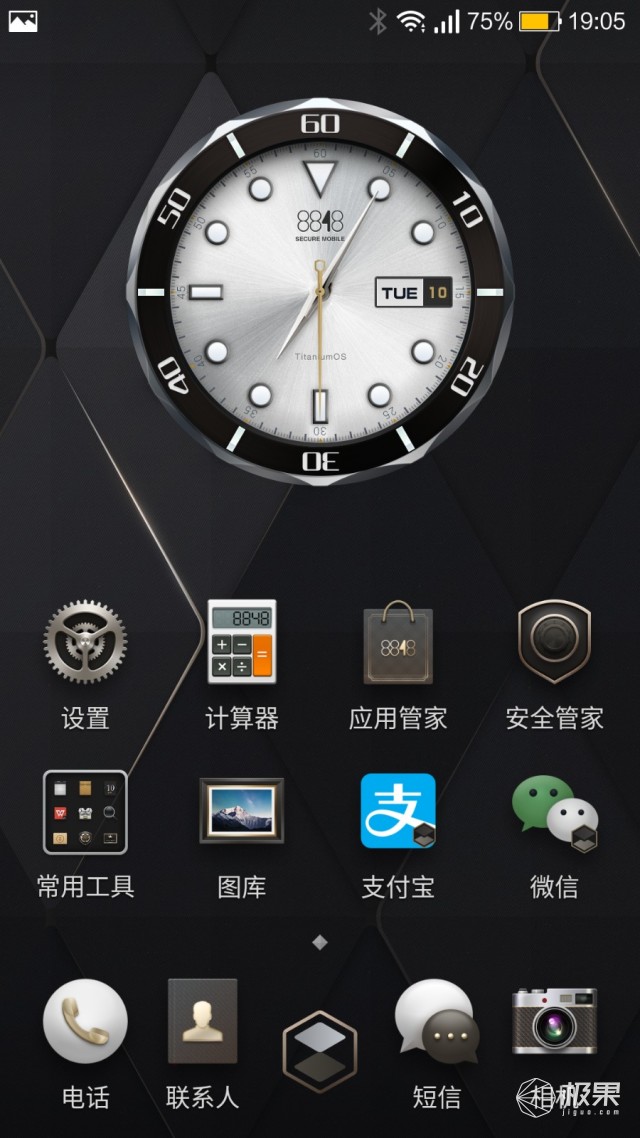Open 安全管家 security manager
640x1138 pixels.
(x=554, y=642)
